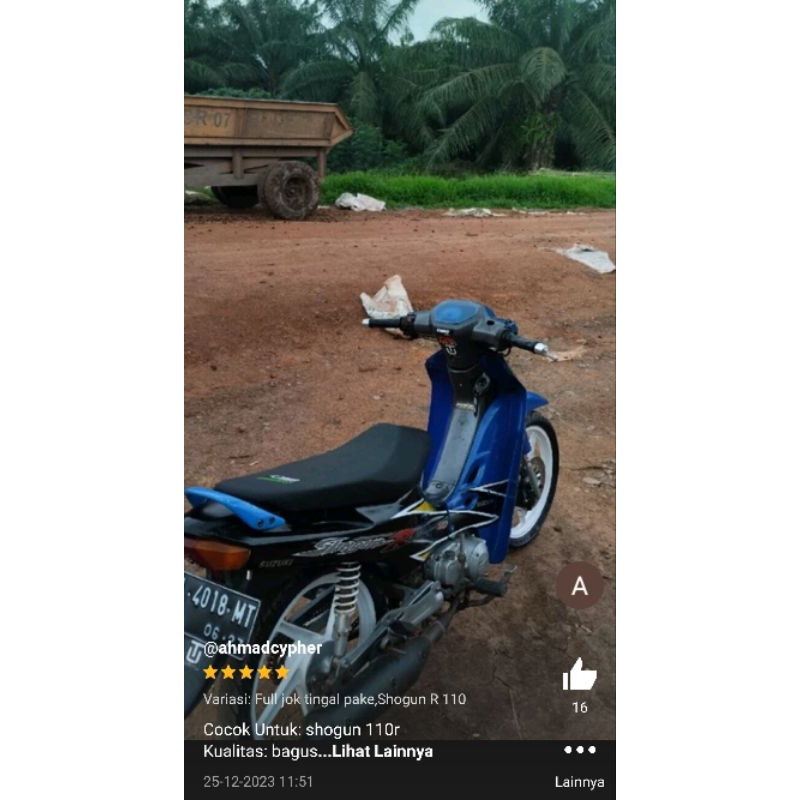Open the reviewer's avatar labeled A
Image resolution: width=800 pixels, height=800 pixels.
click(579, 586)
